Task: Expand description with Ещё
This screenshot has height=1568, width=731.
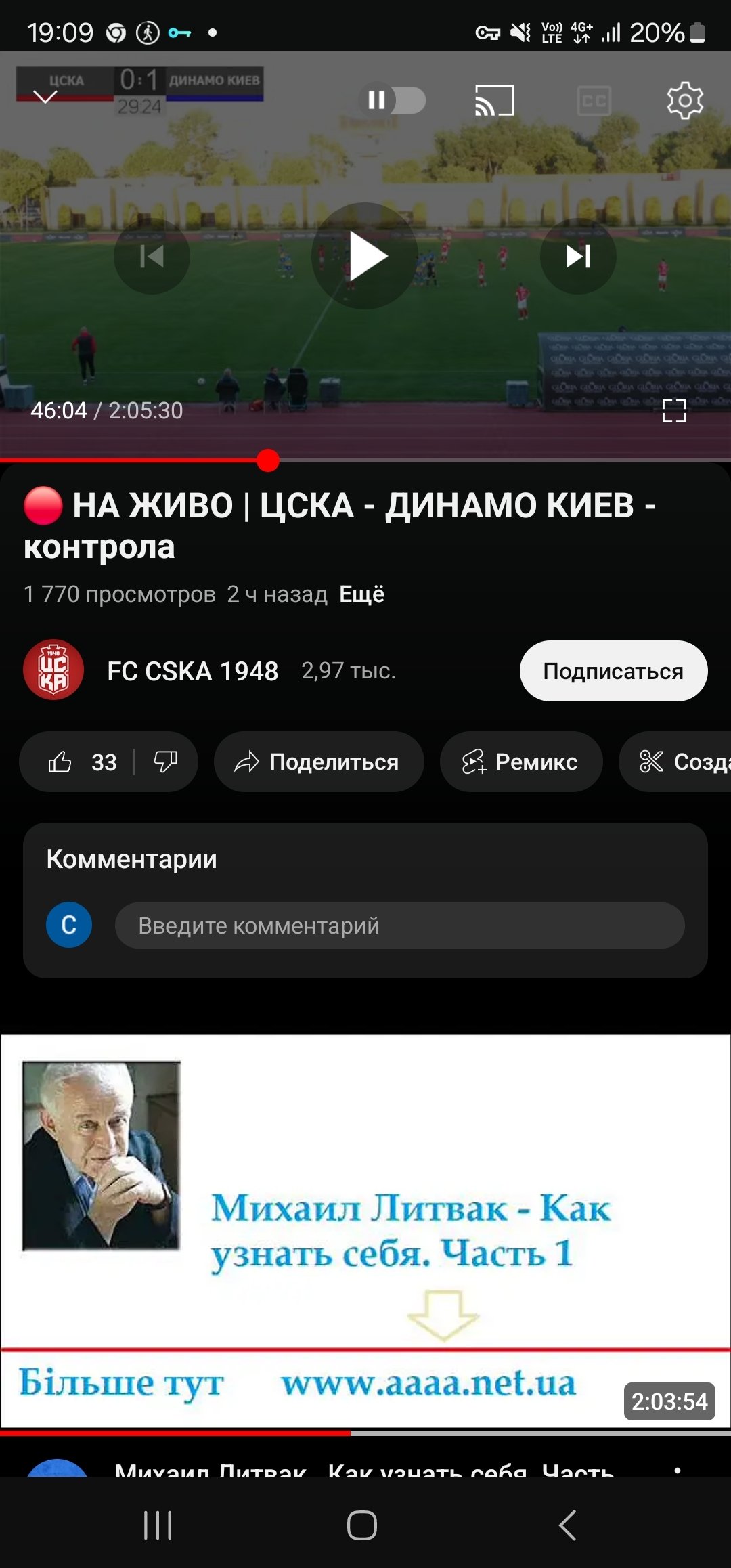Action: [361, 594]
